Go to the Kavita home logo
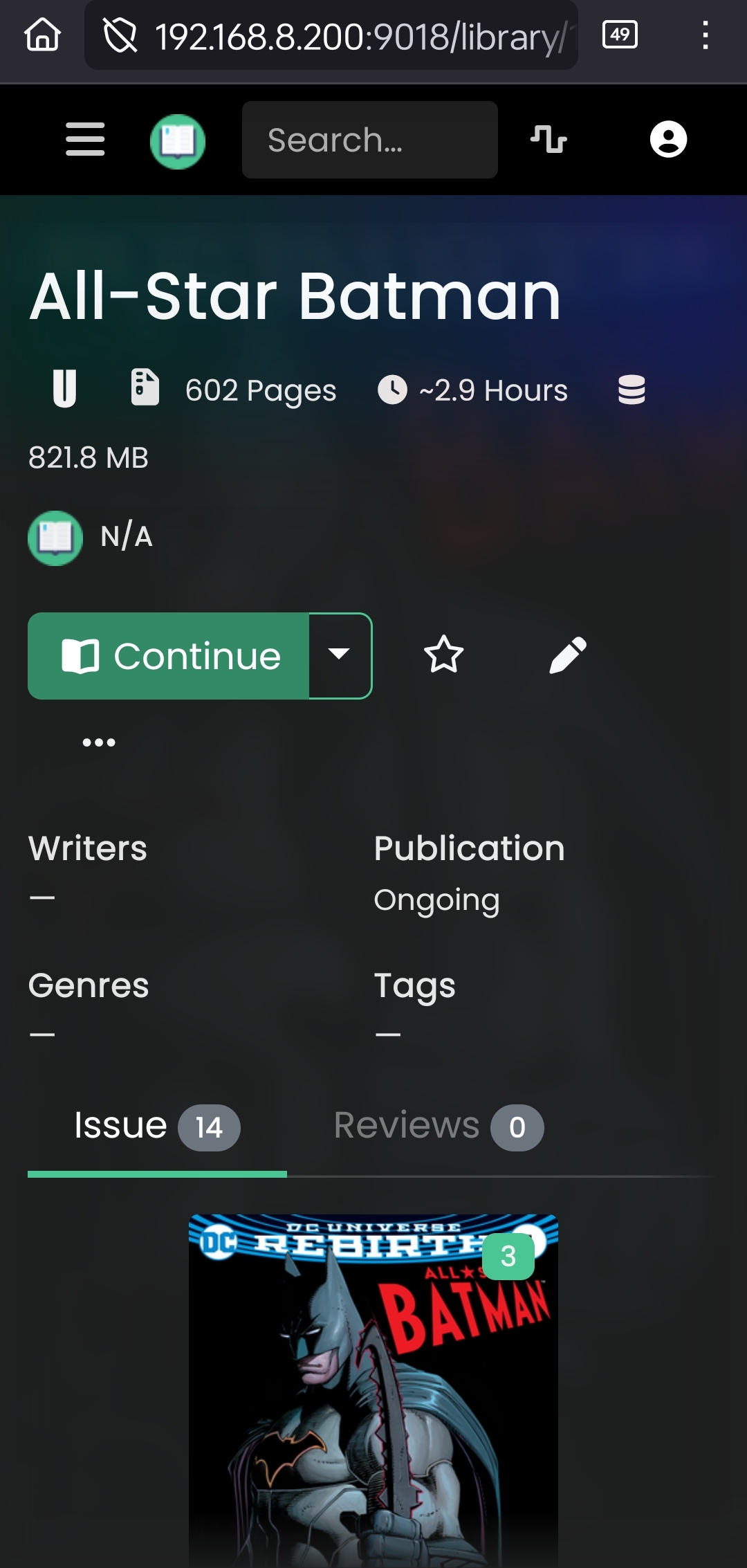This screenshot has width=747, height=1568. 178,141
